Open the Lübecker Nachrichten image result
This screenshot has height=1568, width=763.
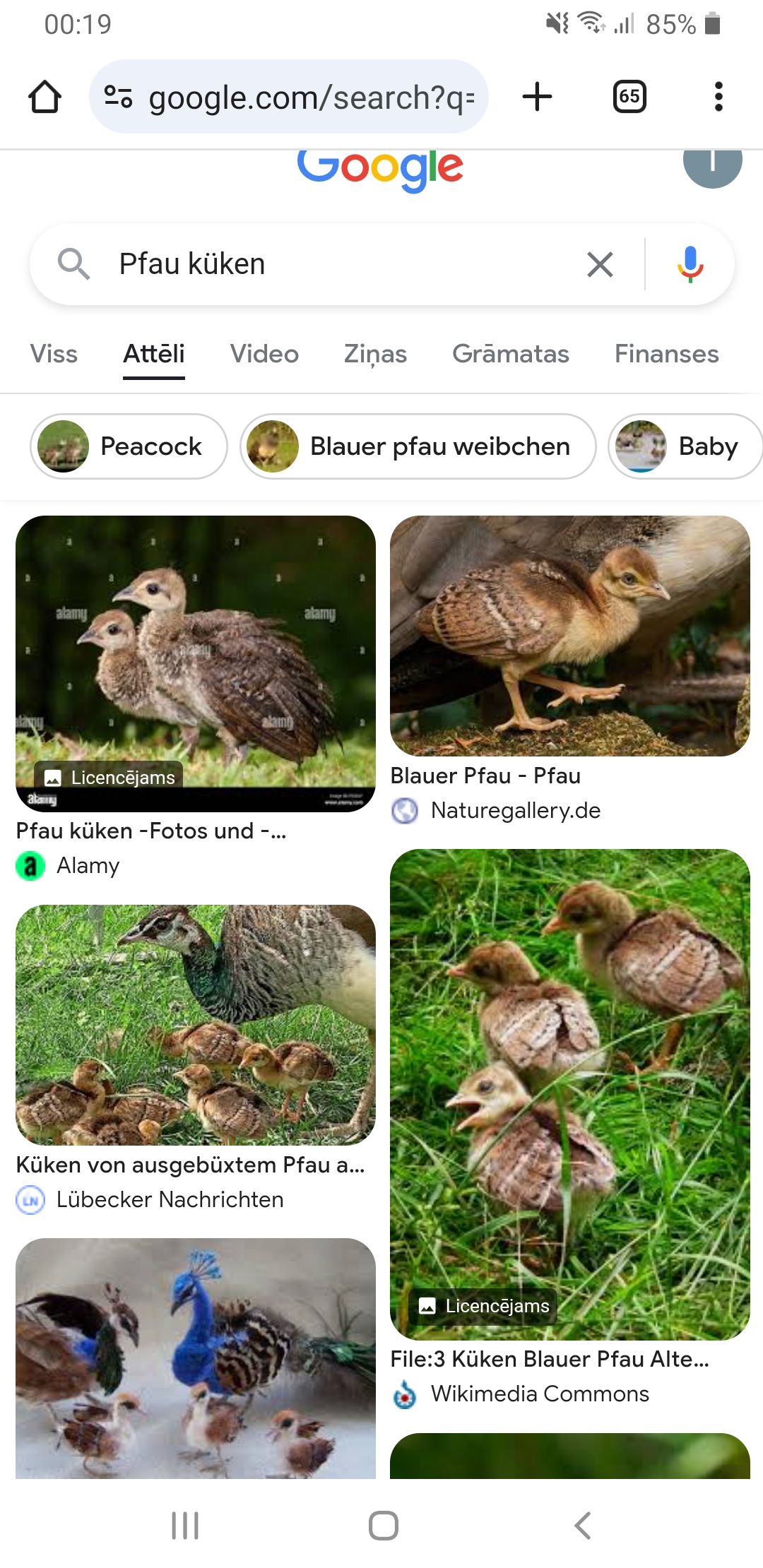196,1024
